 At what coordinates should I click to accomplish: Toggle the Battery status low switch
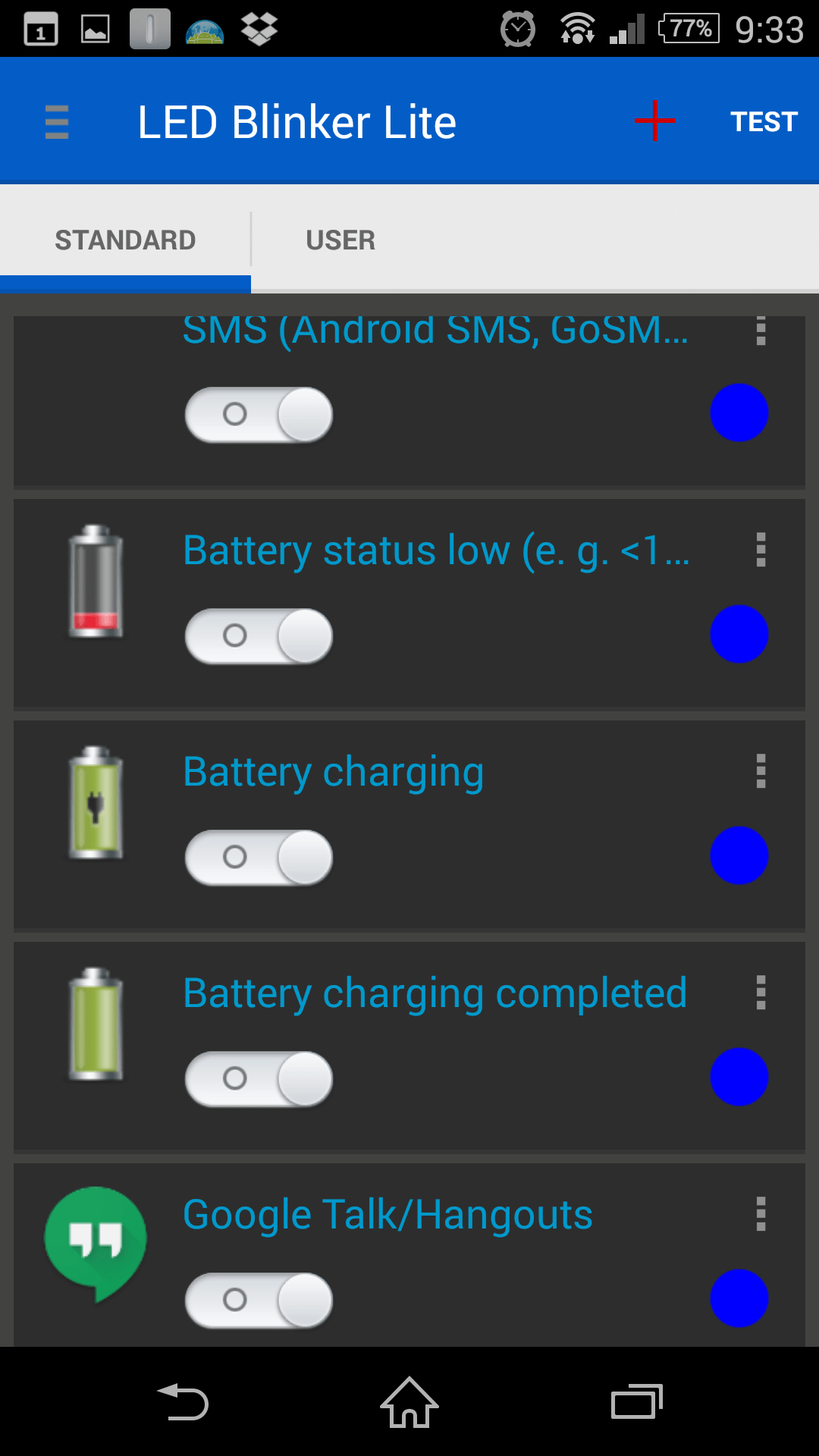[259, 636]
